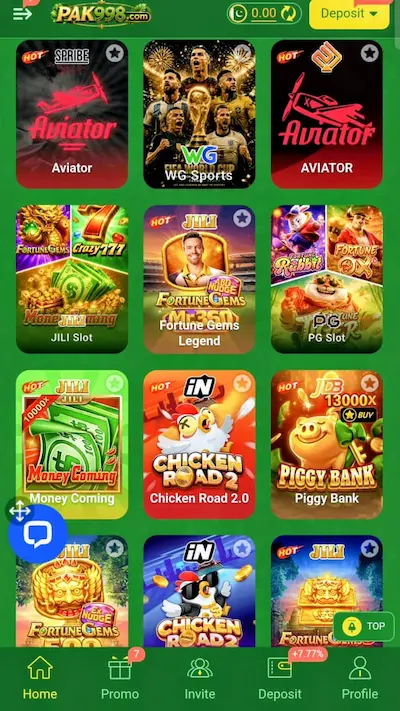This screenshot has width=400, height=711.
Task: Favorite the Spribe Aviator game star
Action: point(115,54)
